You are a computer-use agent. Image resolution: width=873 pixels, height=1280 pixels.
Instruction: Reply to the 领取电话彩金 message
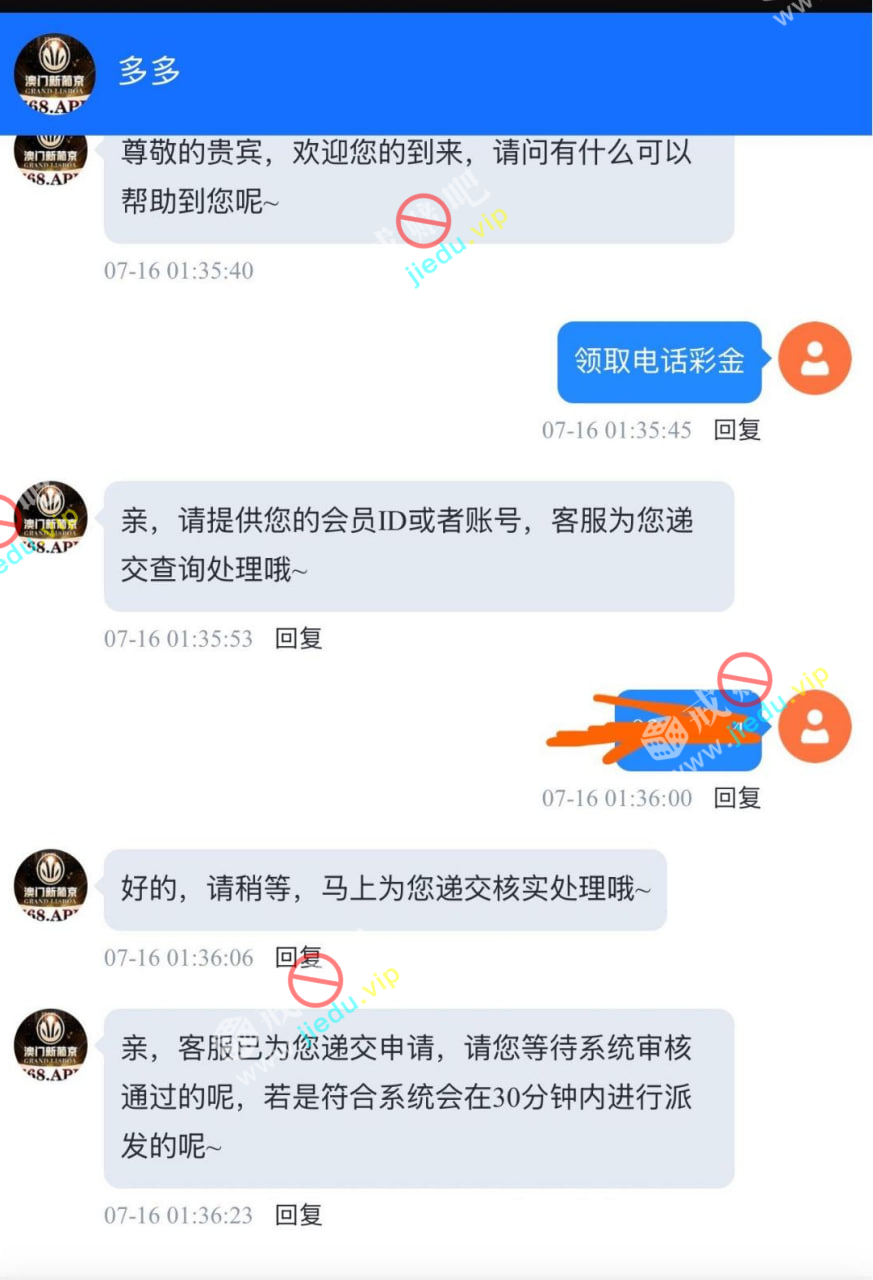coord(737,430)
